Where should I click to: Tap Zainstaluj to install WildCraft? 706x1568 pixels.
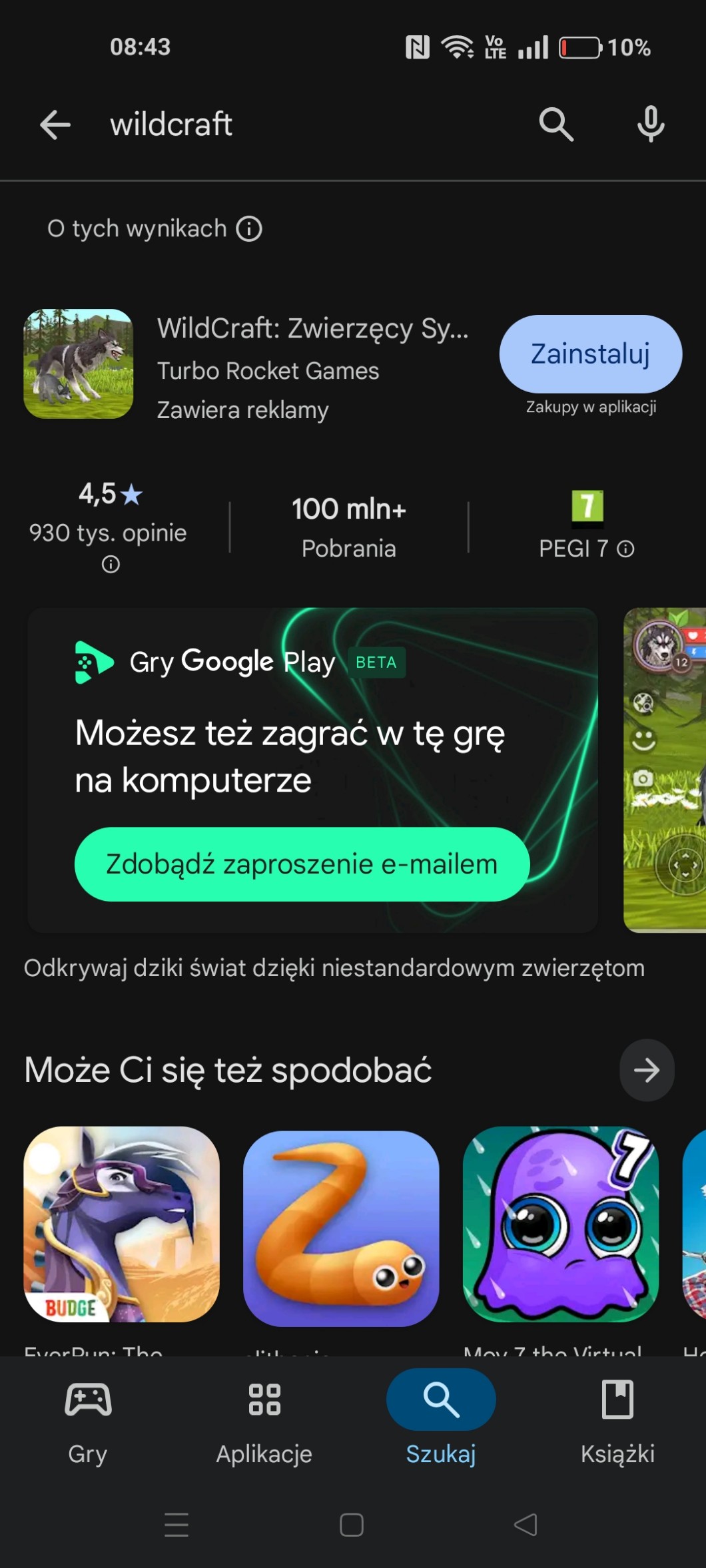click(590, 354)
